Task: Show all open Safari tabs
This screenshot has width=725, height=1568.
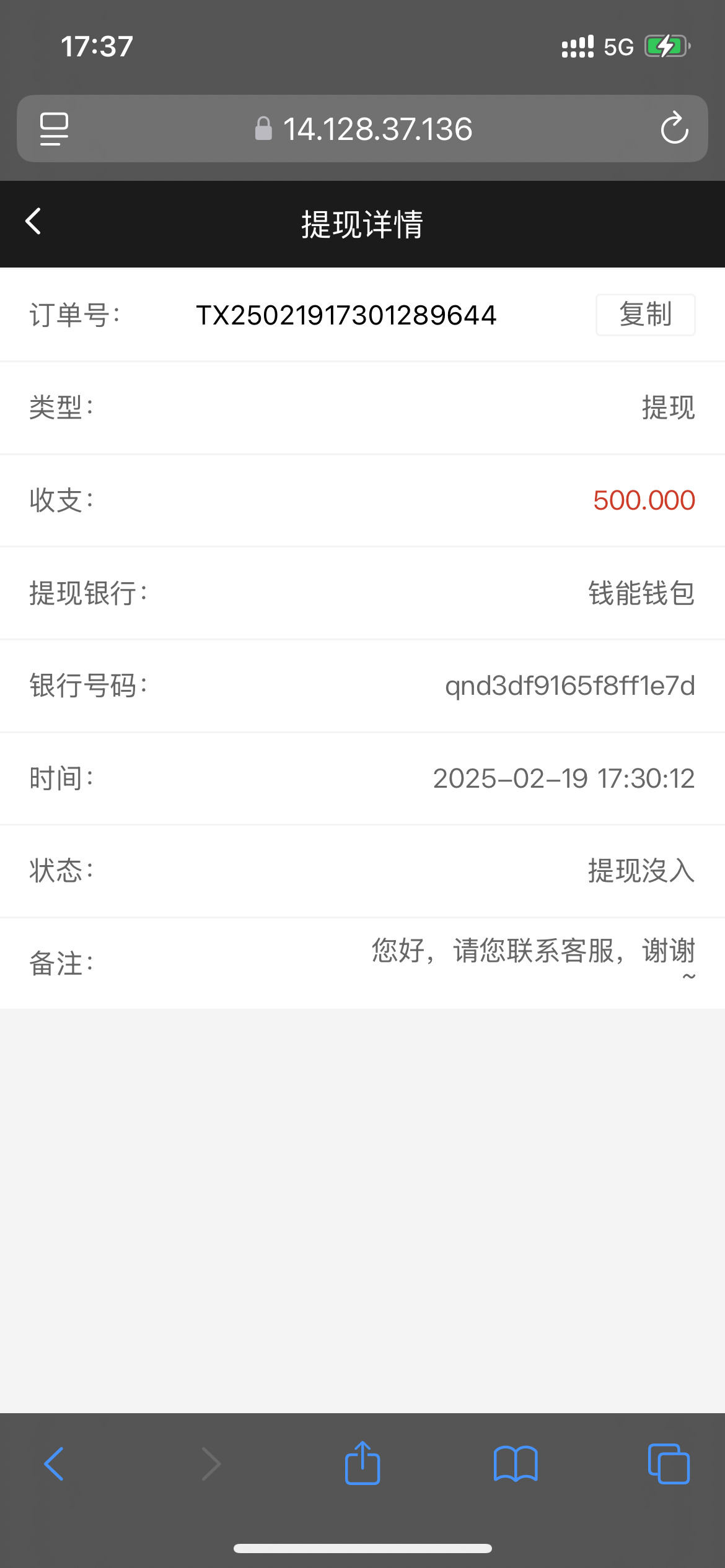Action: click(x=669, y=1464)
